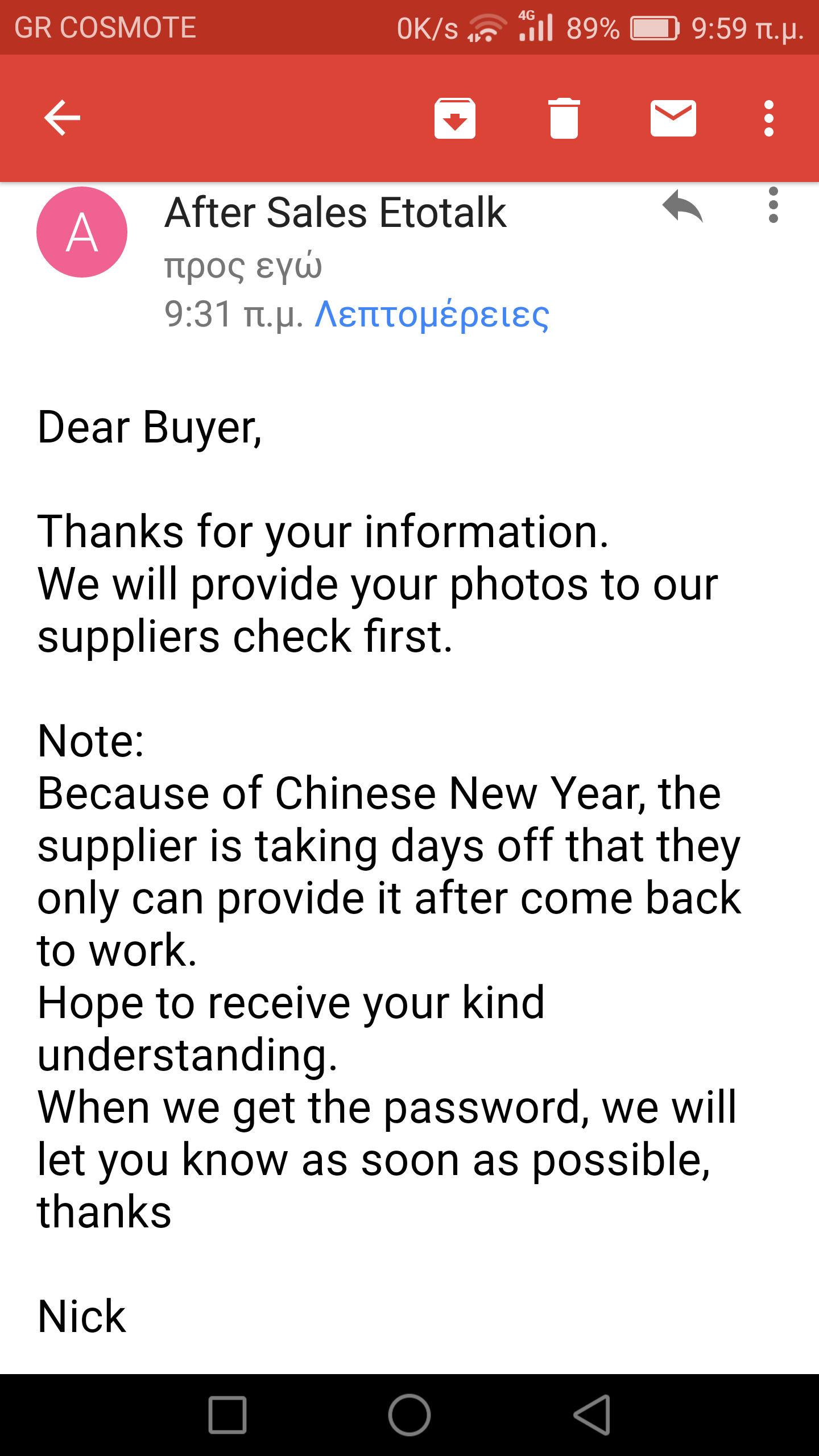Archive this email
The image size is (819, 1456).
pos(454,118)
